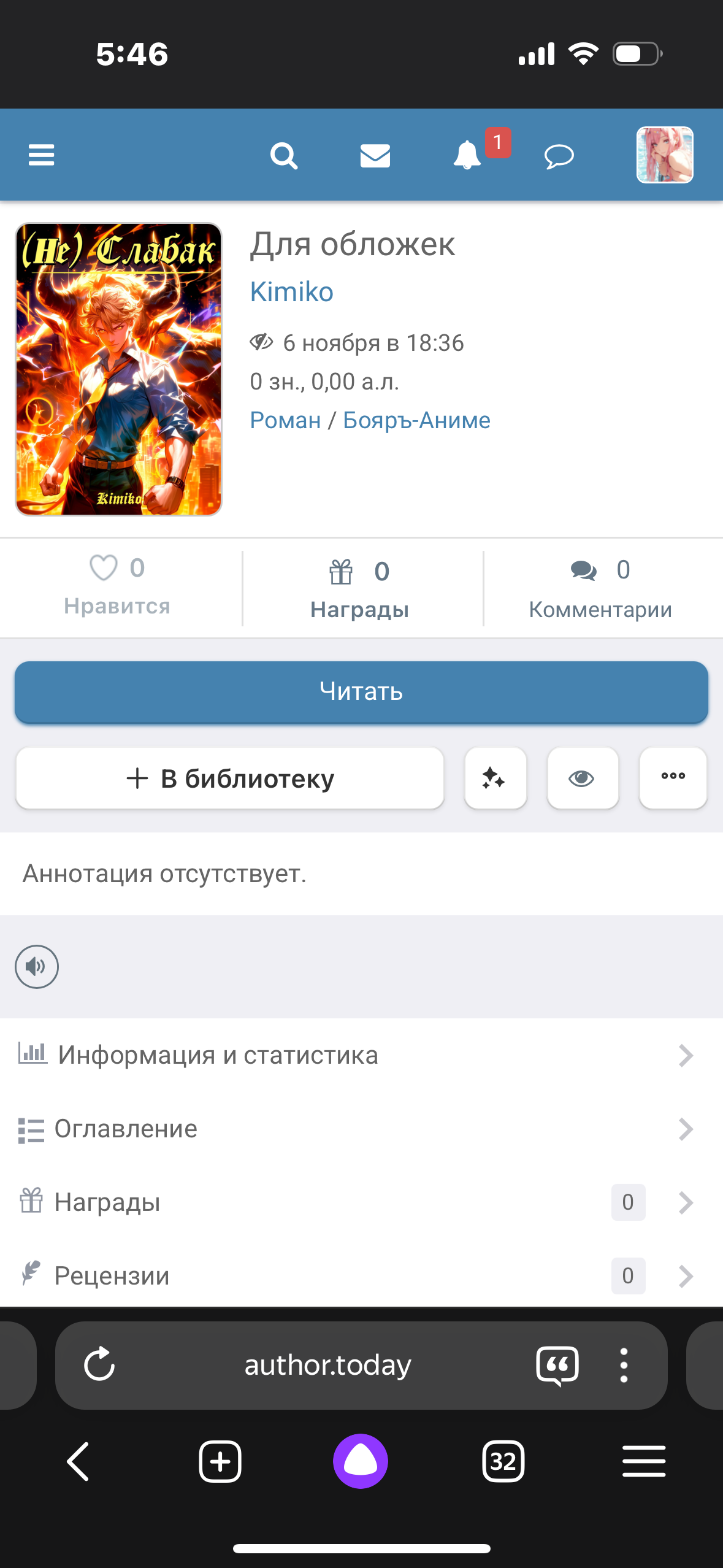Open the notifications bell
This screenshot has width=723, height=1568.
(467, 156)
